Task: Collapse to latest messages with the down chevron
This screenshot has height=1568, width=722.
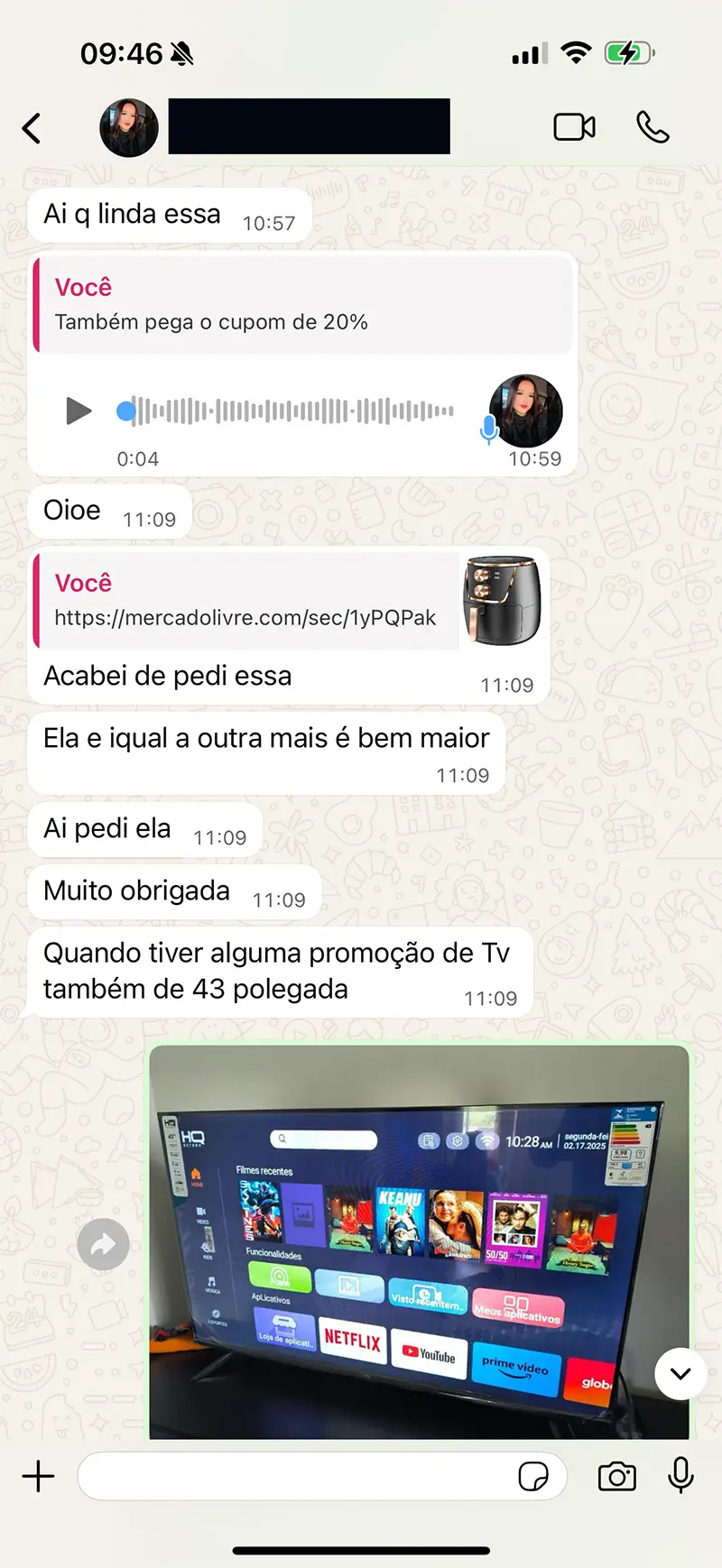Action: [x=680, y=1375]
